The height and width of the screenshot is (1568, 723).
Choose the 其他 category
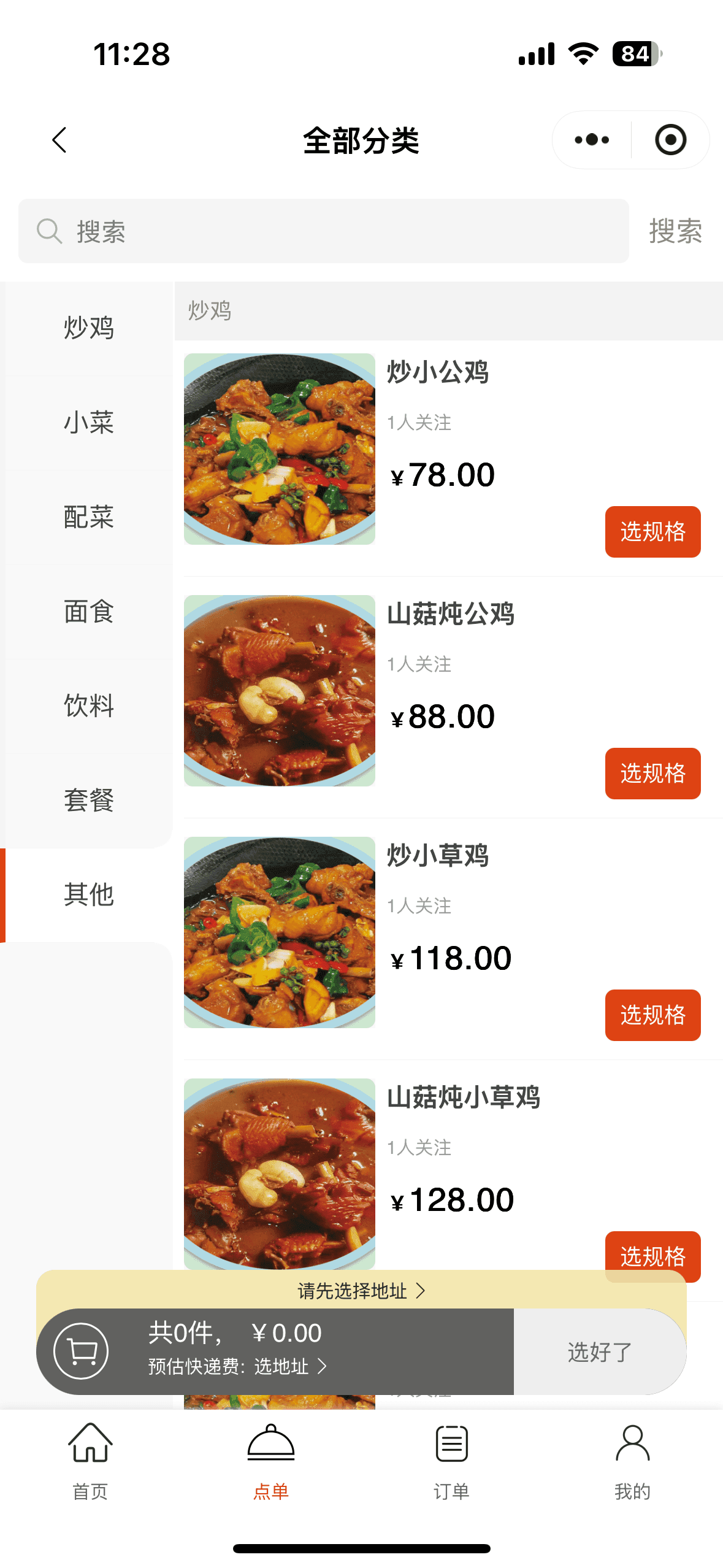tap(89, 894)
